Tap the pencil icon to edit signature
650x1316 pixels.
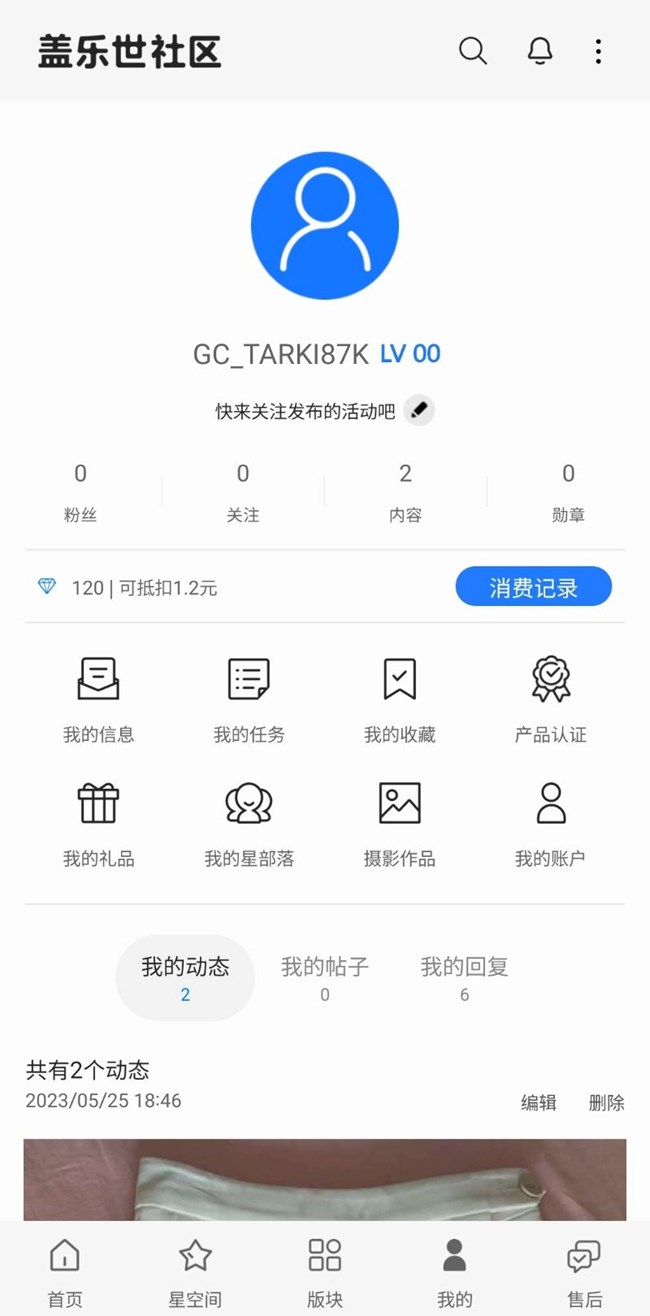point(420,410)
